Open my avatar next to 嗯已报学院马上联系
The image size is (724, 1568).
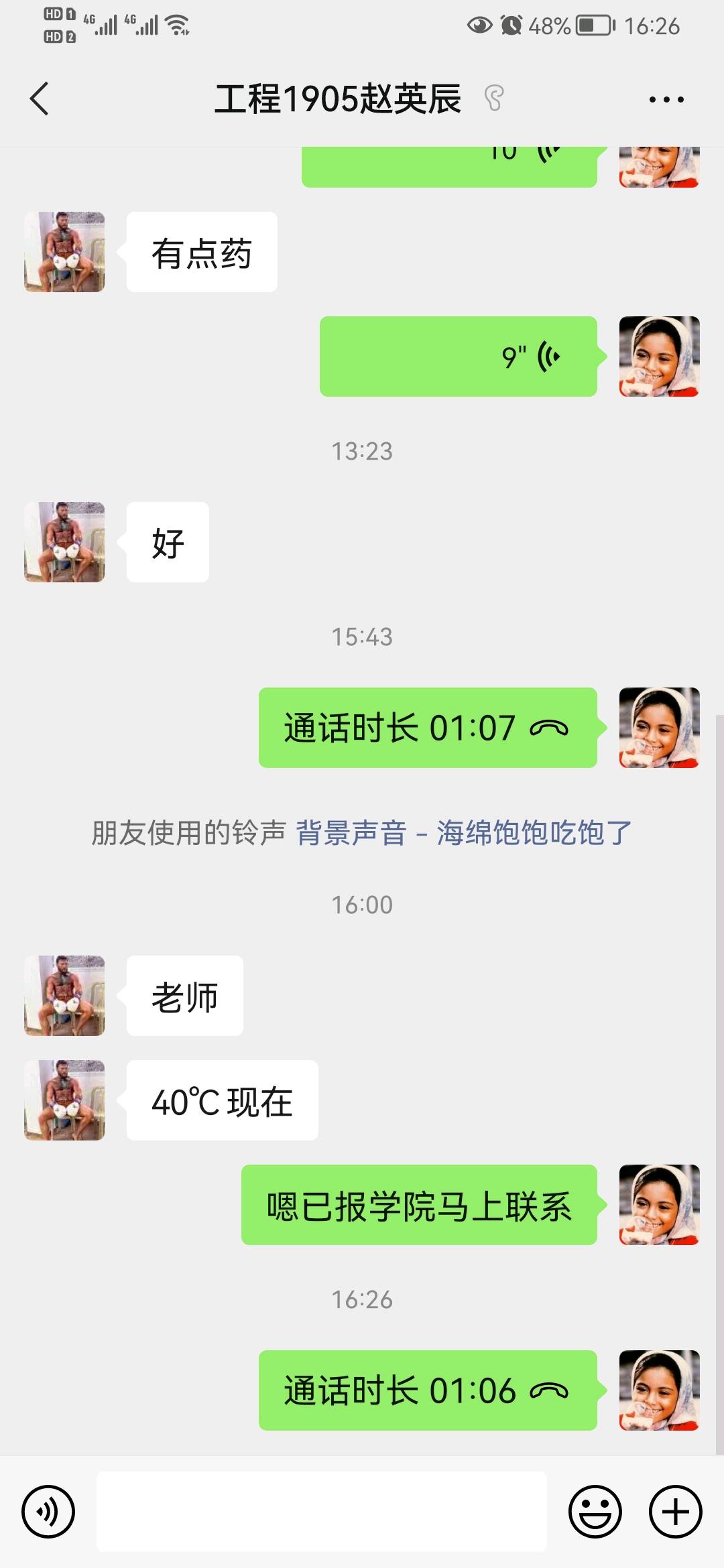tap(659, 1205)
